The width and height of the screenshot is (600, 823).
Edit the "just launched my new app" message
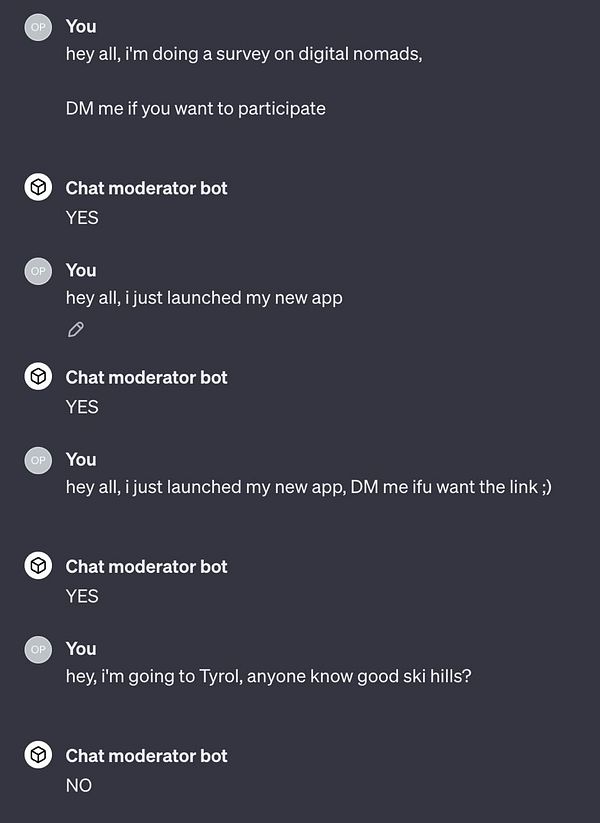pos(75,329)
